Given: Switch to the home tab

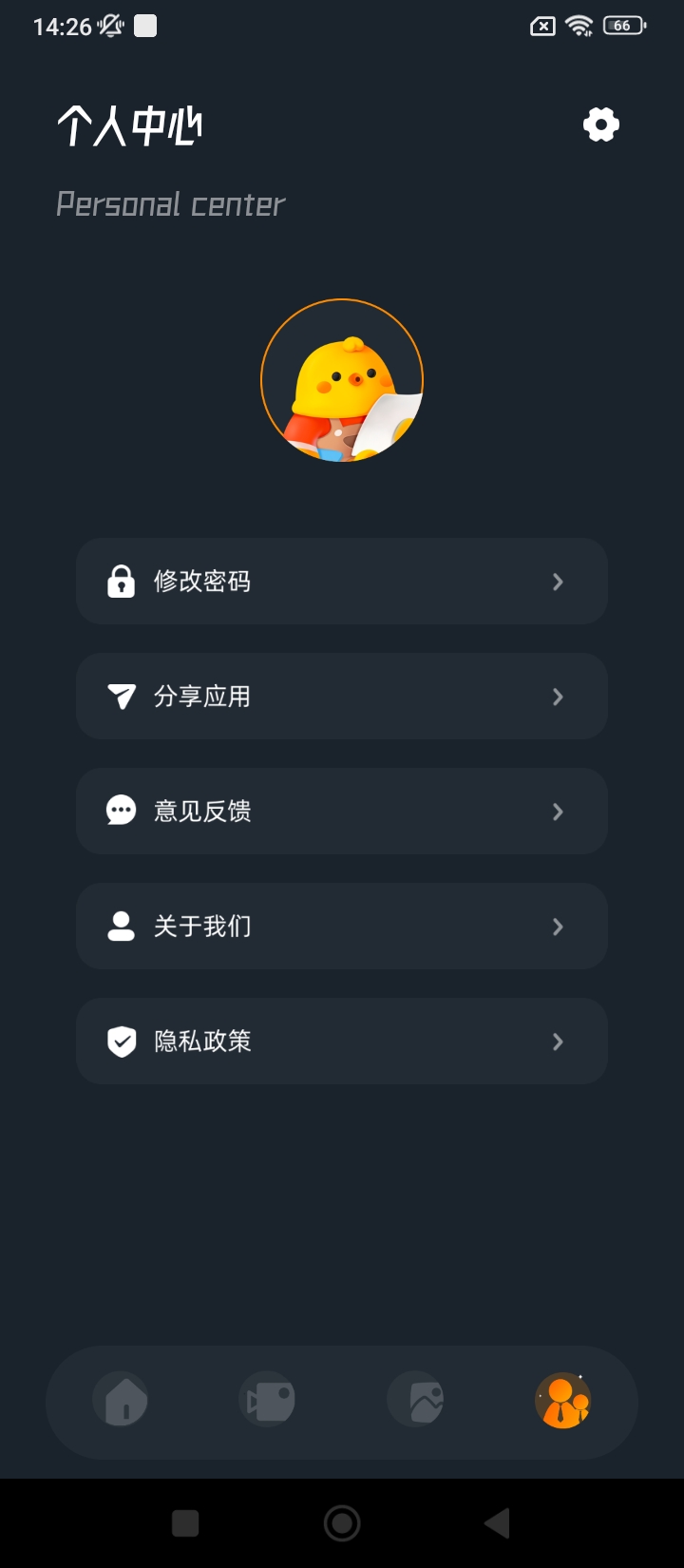Looking at the screenshot, I should coord(121,1401).
